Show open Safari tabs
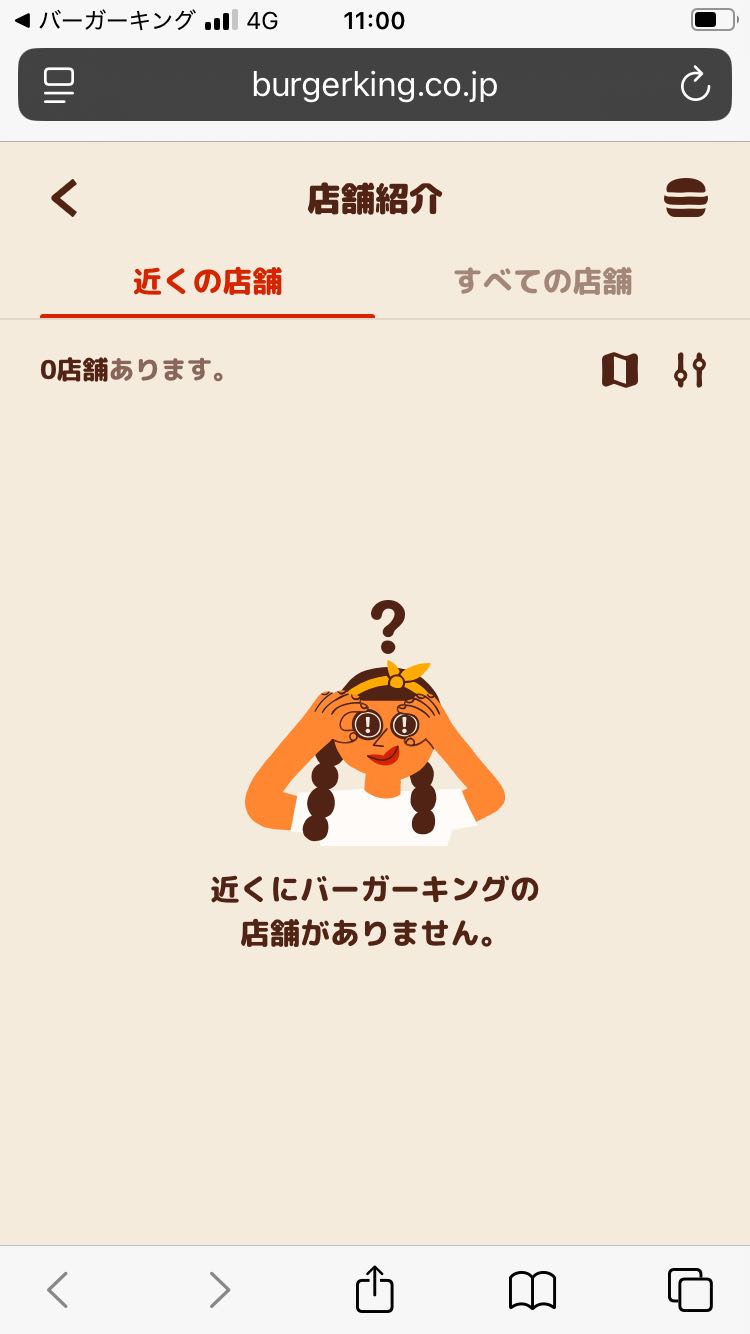Screen dimensions: 750x1334 [690, 1290]
